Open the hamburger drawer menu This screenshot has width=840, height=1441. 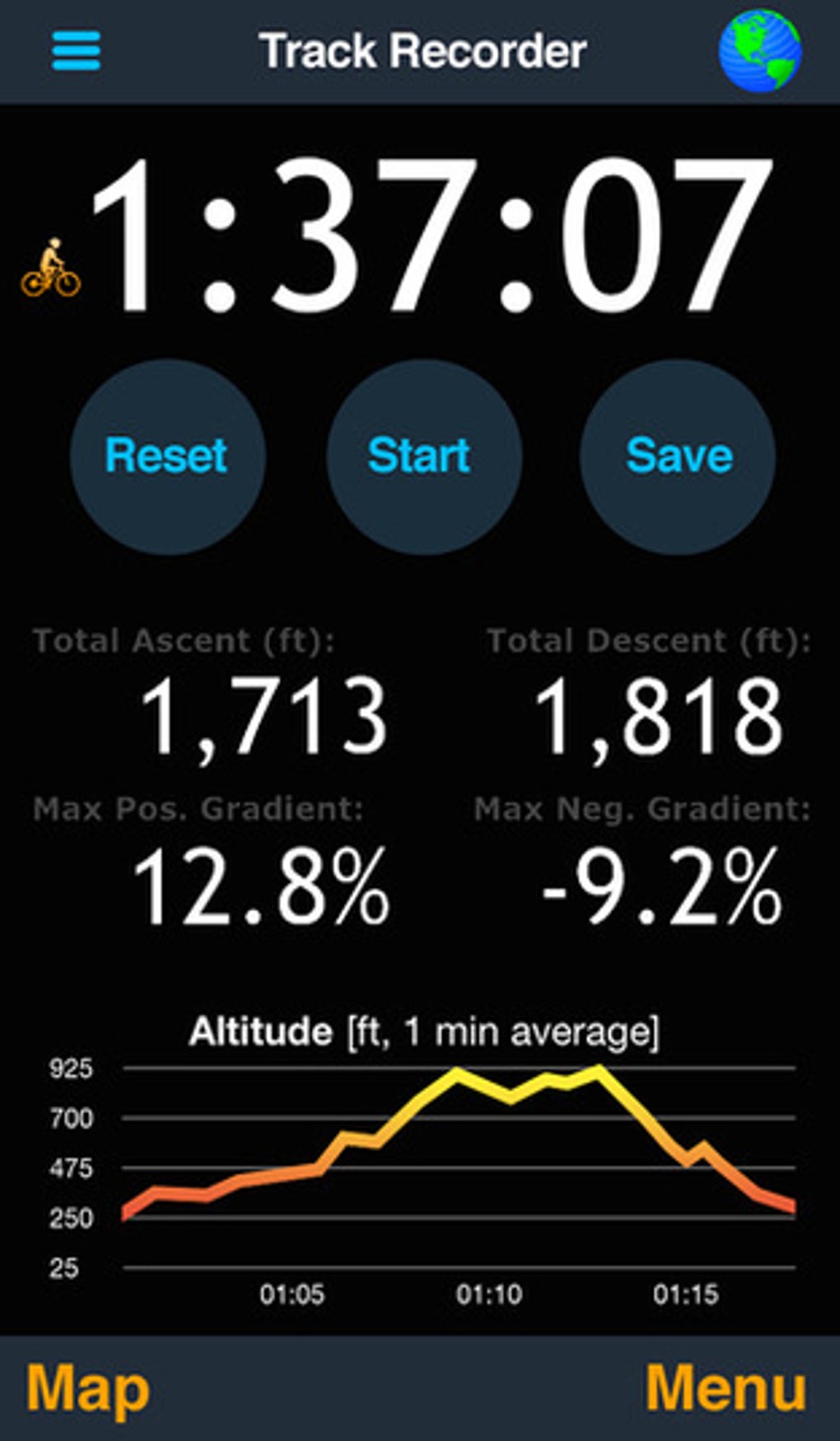pos(76,51)
